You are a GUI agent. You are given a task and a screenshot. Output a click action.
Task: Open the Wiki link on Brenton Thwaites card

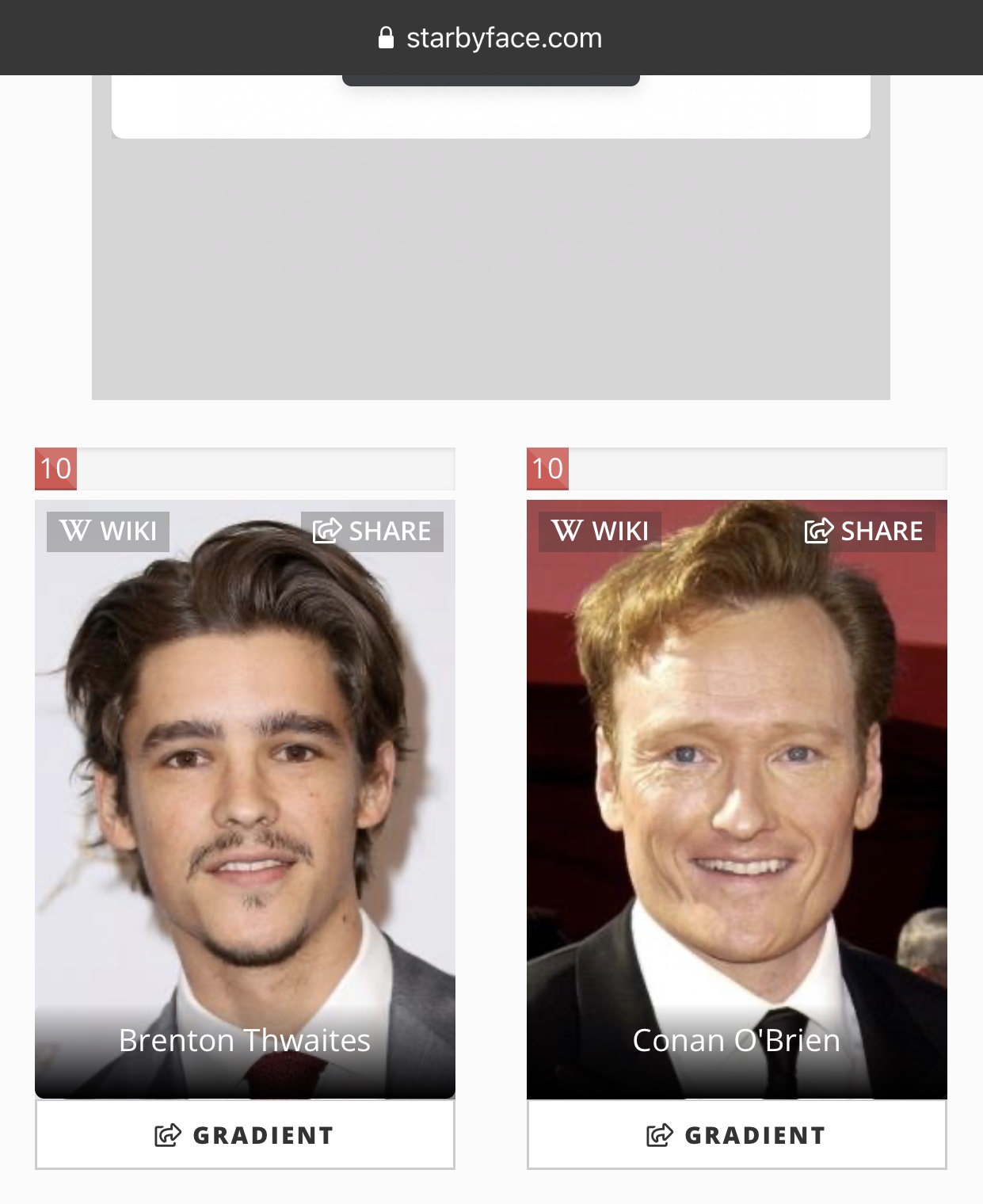[108, 531]
